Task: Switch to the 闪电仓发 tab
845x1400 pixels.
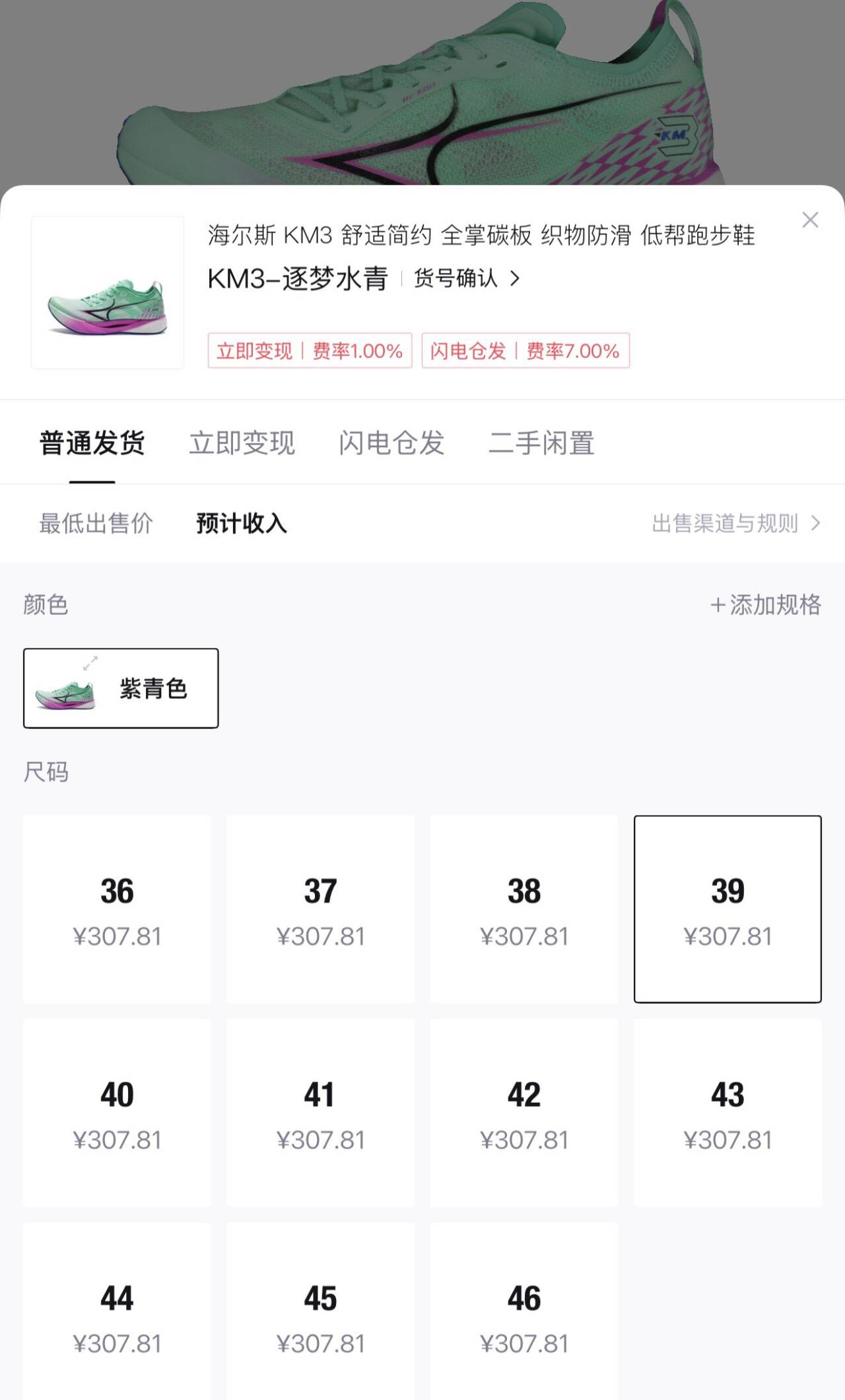Action: [391, 443]
